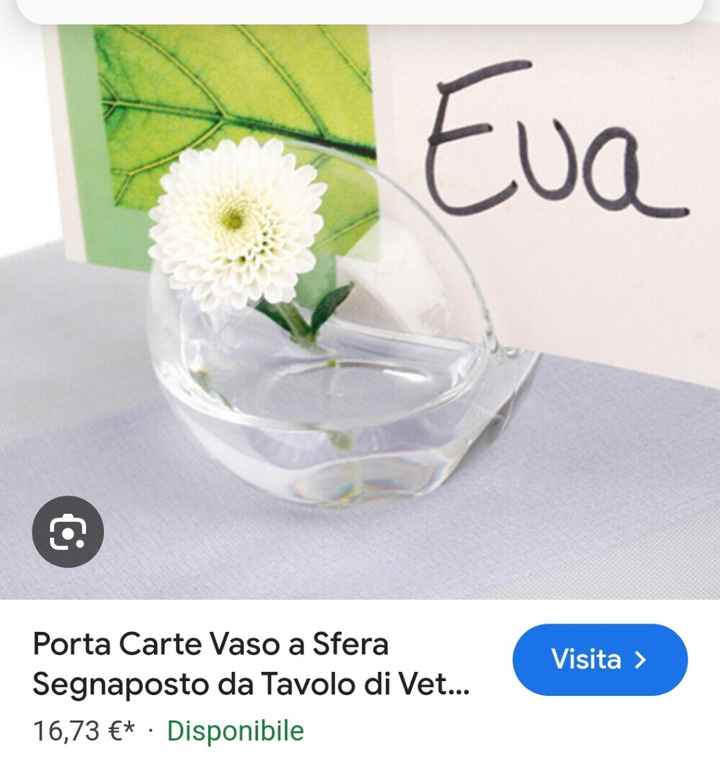Tap the camera symbol inside the round button

point(68,531)
